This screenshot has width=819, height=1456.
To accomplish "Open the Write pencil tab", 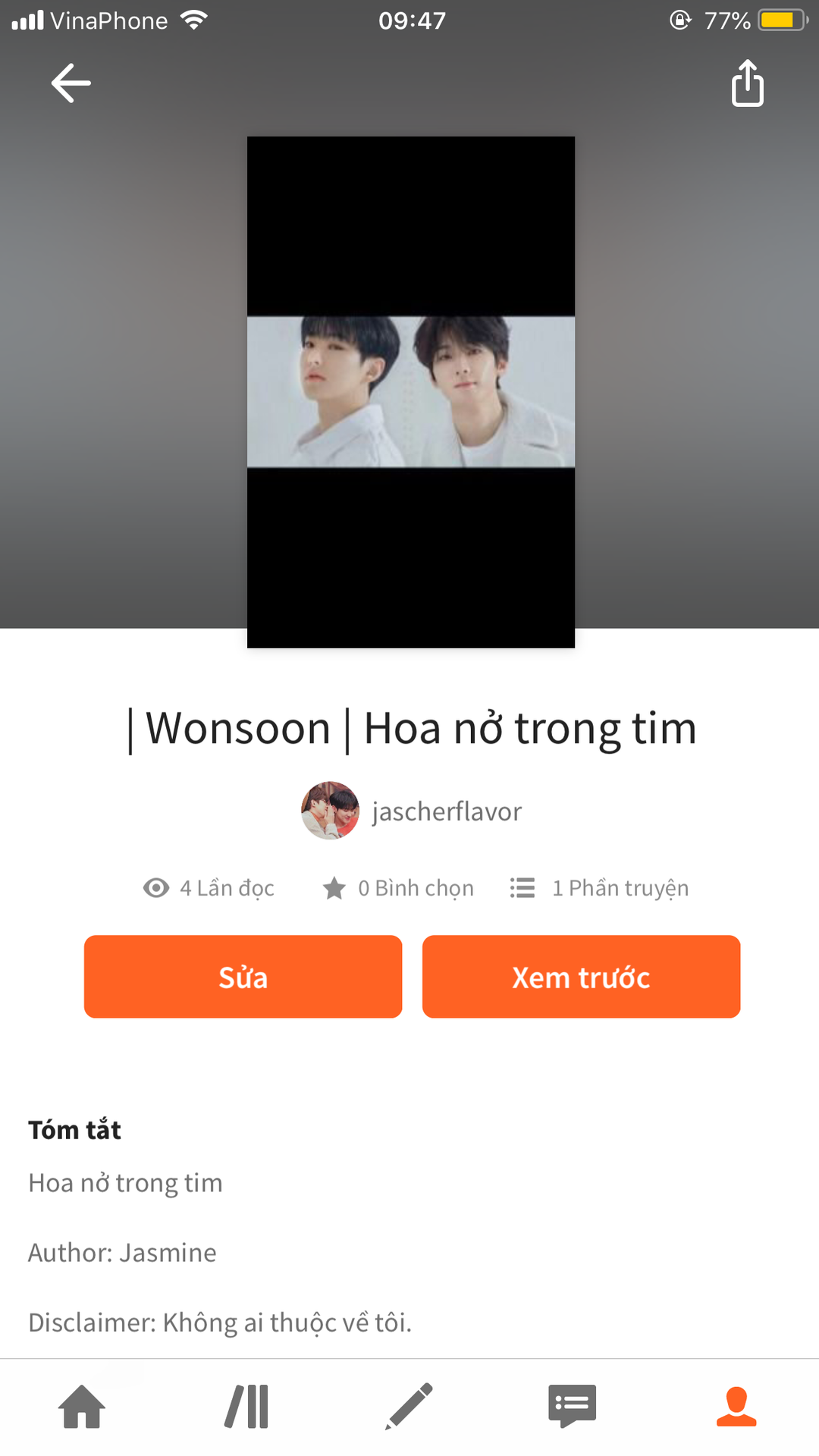I will pos(409,1406).
